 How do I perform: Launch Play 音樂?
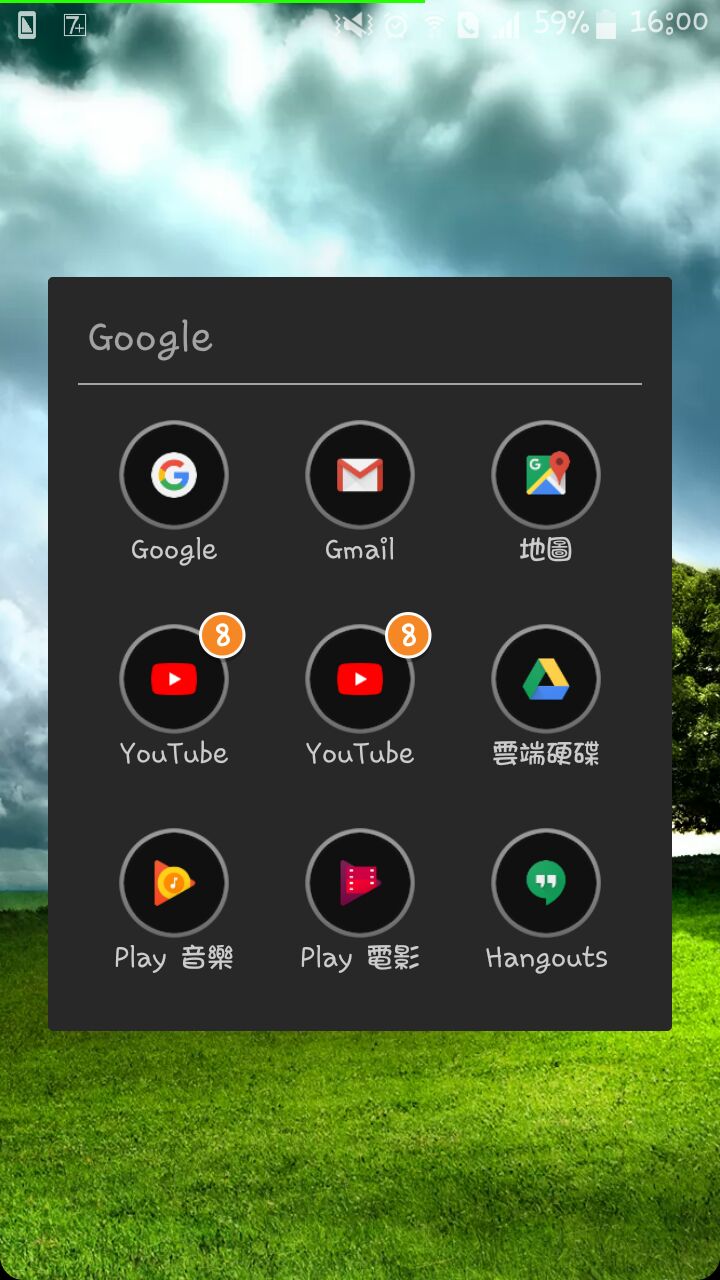click(x=174, y=883)
